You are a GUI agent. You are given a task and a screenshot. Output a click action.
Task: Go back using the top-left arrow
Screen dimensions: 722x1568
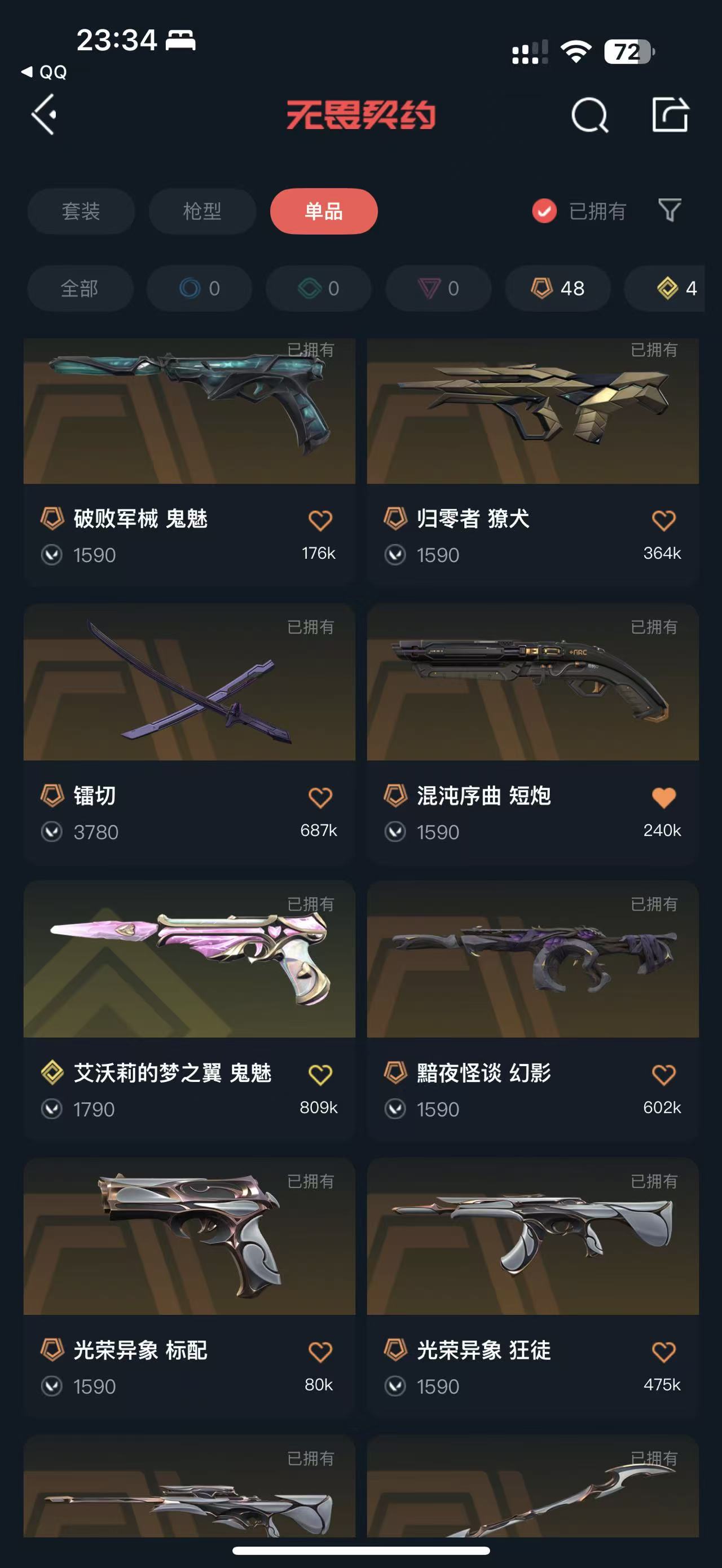point(44,114)
